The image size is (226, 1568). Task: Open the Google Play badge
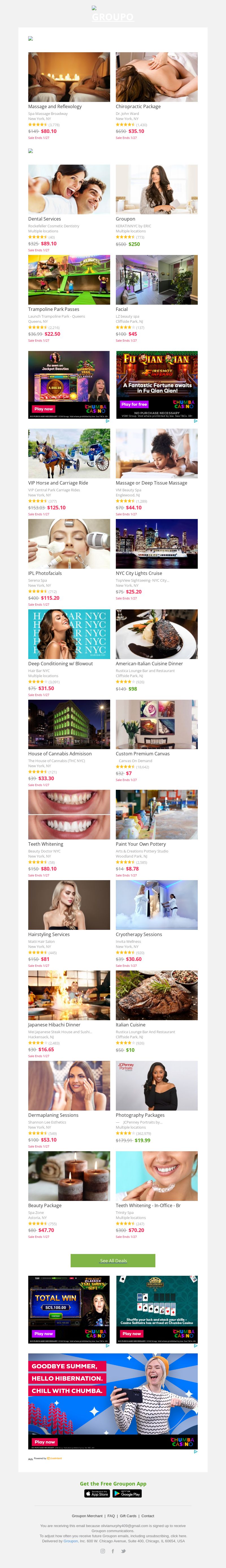pos(127,1493)
